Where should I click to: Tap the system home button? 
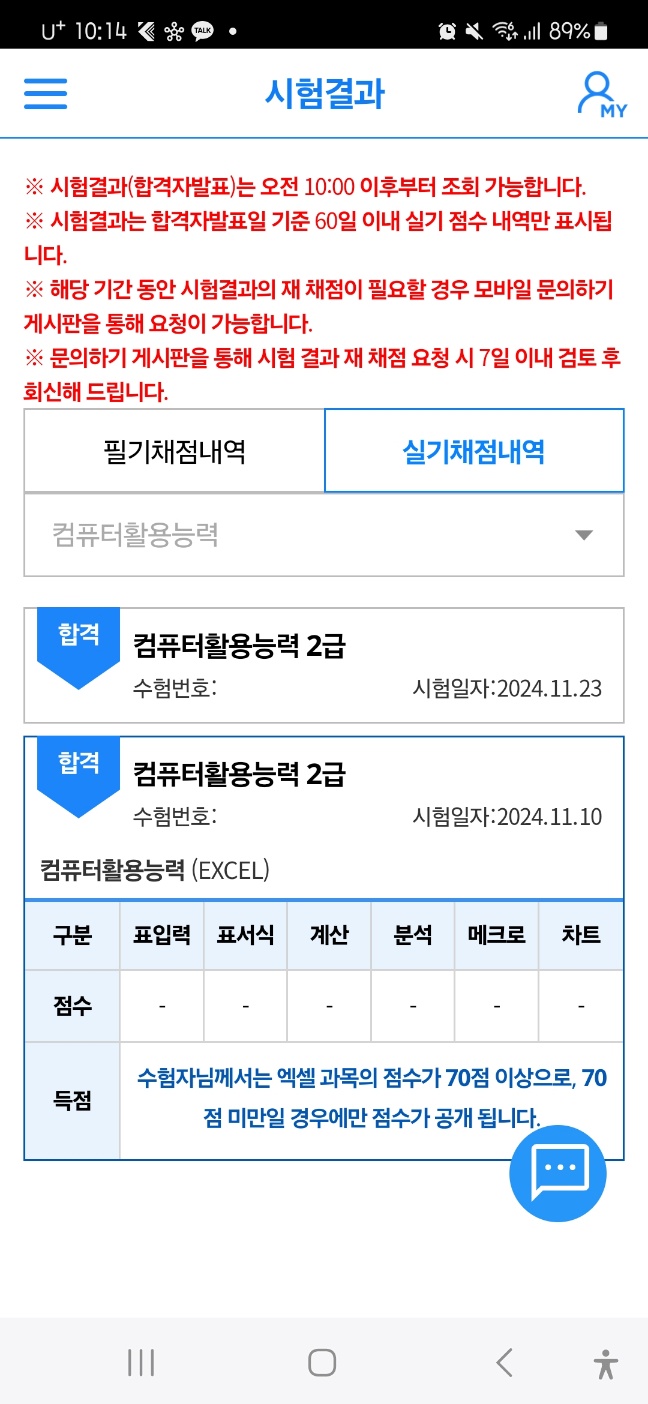pyautogui.click(x=322, y=1362)
